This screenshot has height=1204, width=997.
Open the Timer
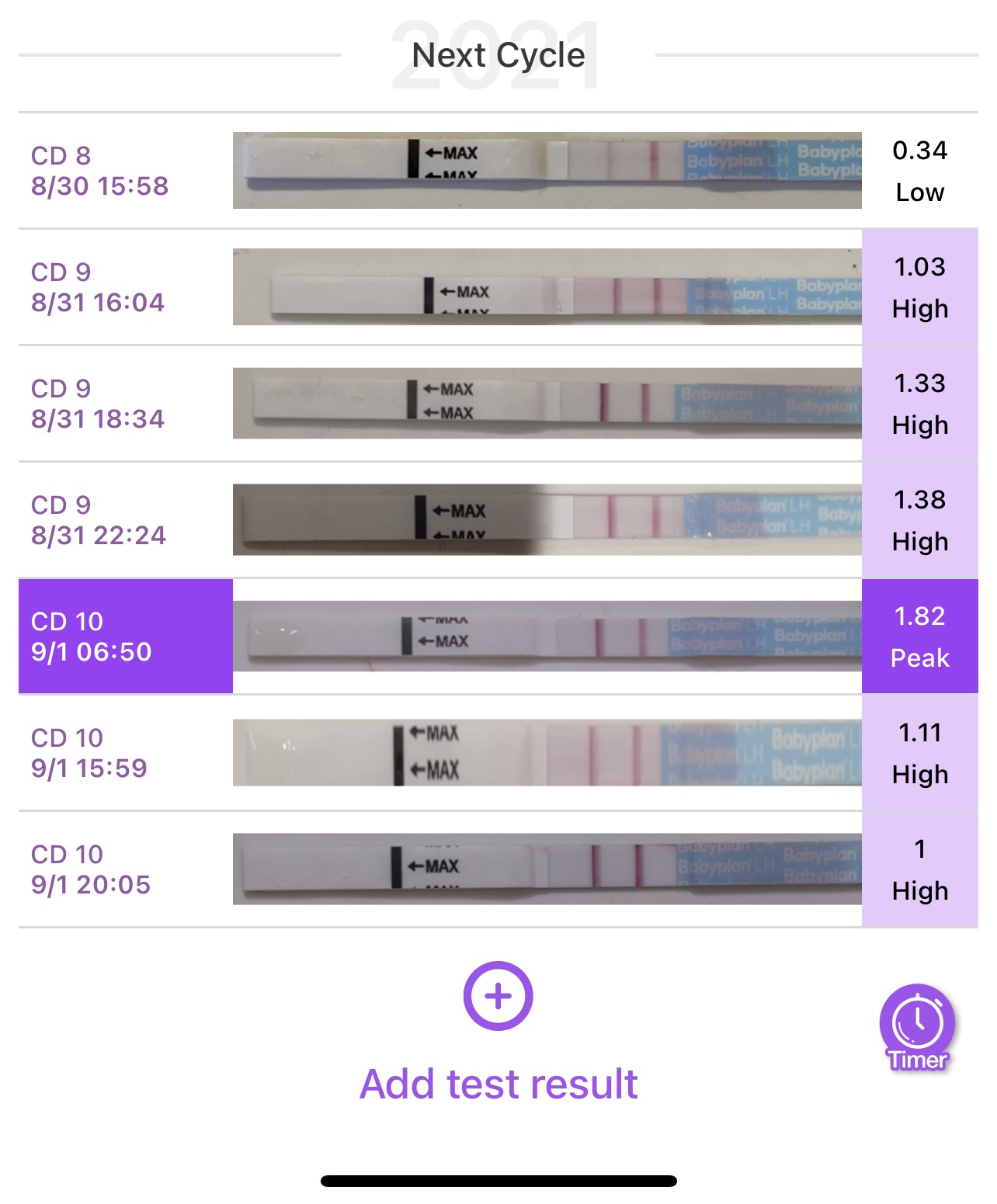[x=917, y=1026]
